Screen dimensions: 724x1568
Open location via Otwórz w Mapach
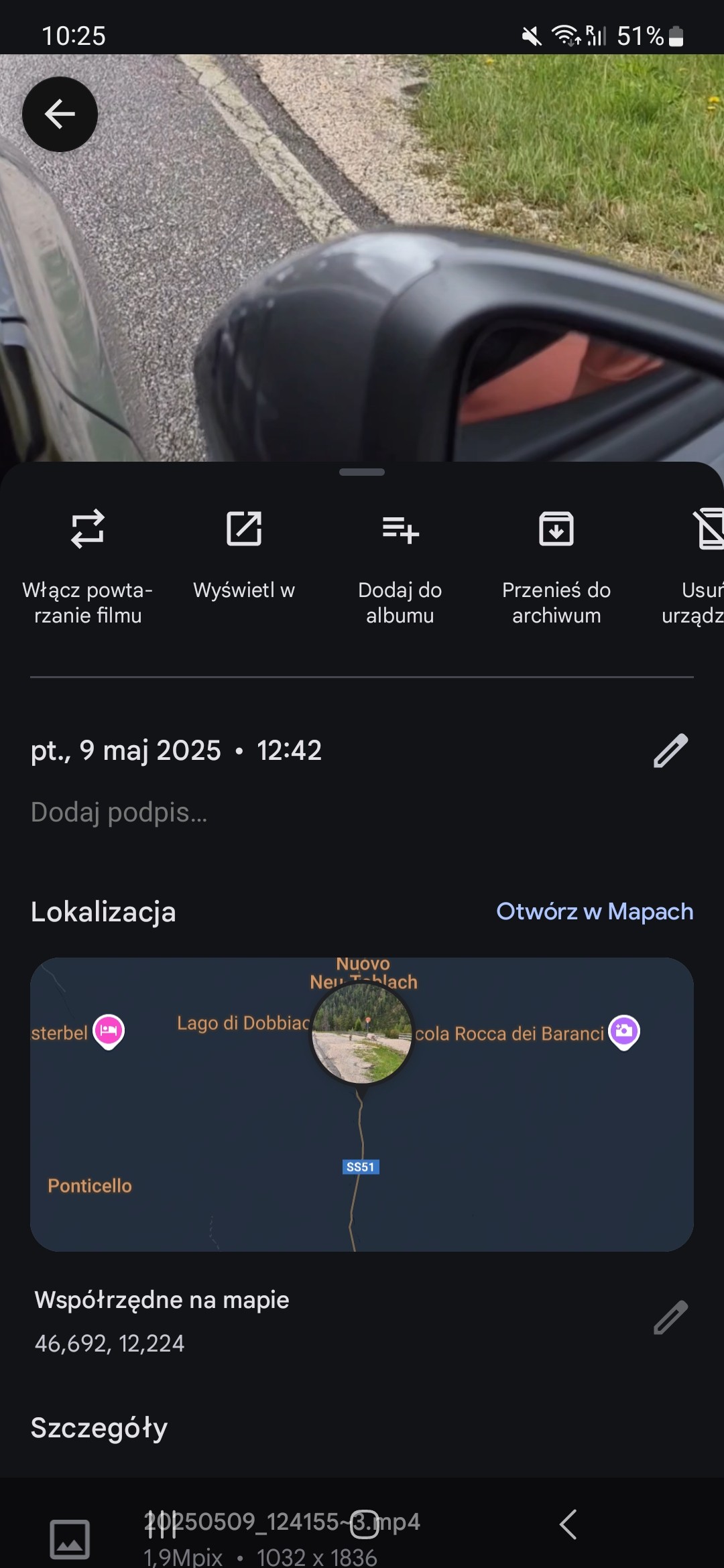(x=595, y=911)
